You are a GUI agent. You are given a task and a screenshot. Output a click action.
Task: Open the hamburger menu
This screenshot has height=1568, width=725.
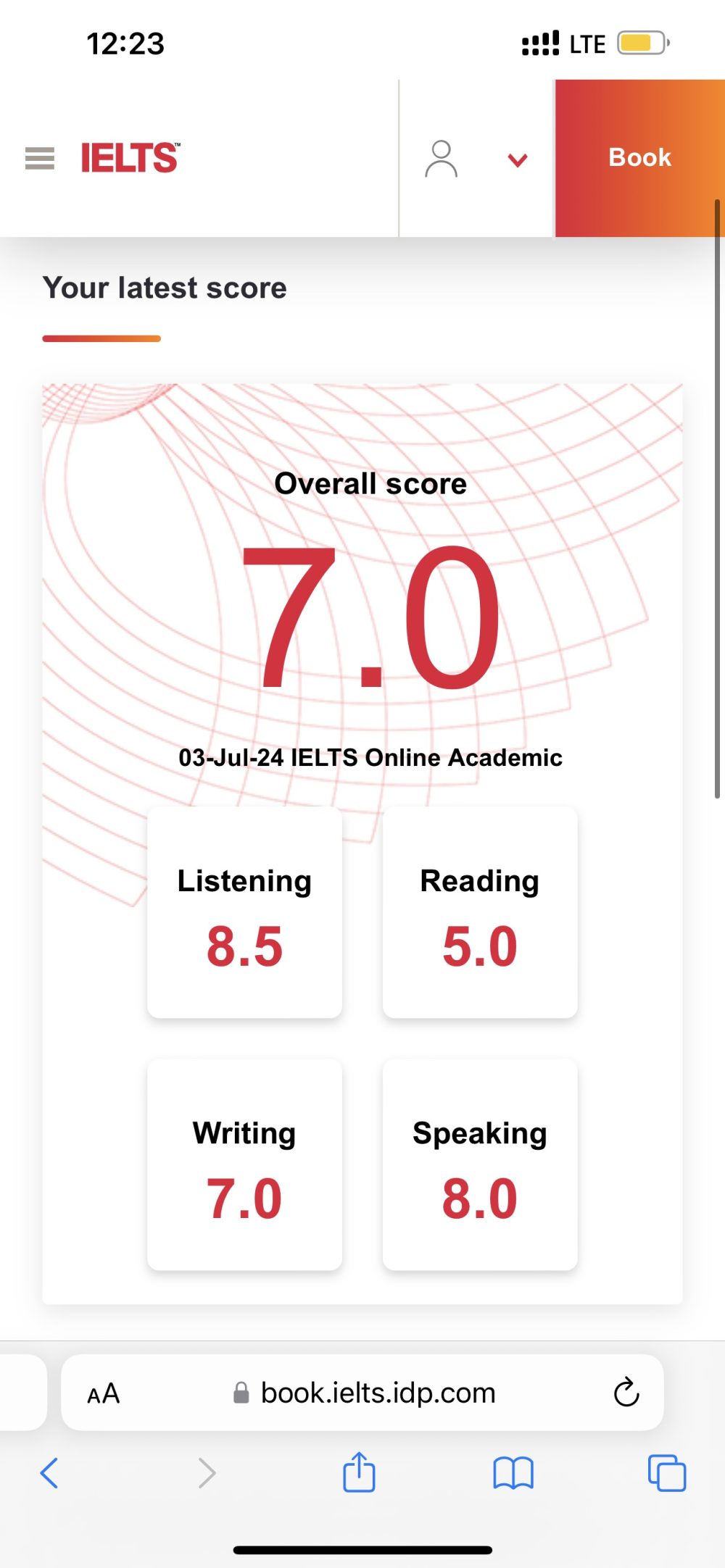(40, 158)
